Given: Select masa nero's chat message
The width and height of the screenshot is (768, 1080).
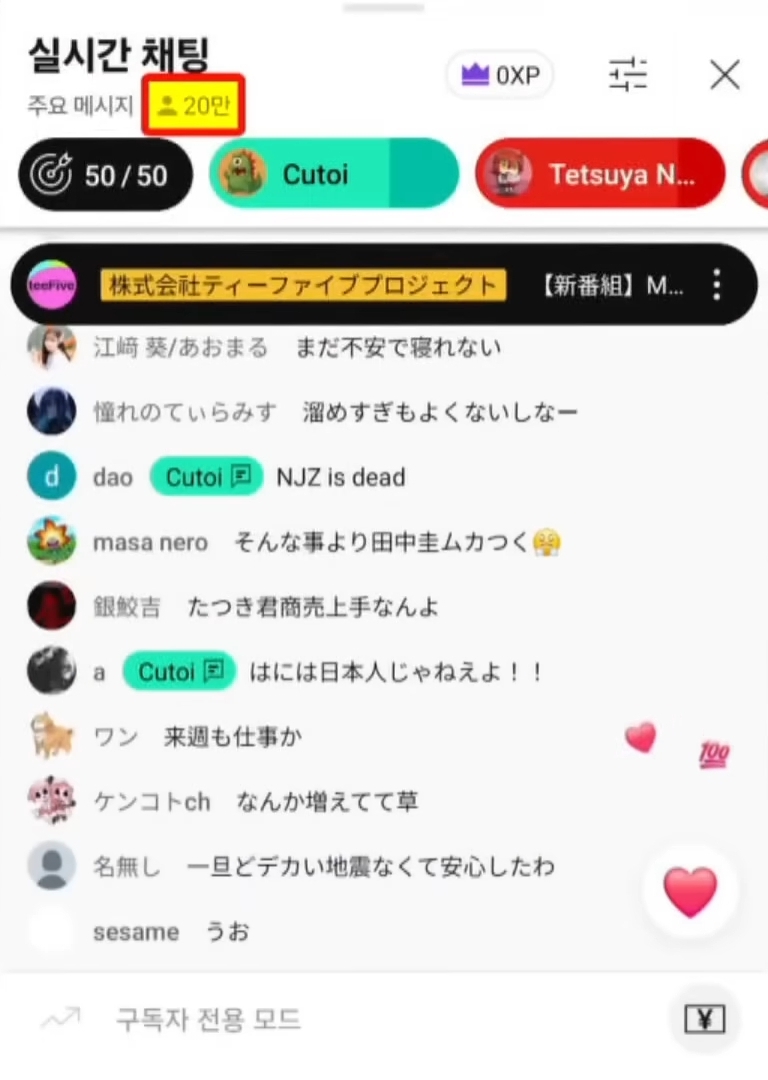Looking at the screenshot, I should click(396, 542).
